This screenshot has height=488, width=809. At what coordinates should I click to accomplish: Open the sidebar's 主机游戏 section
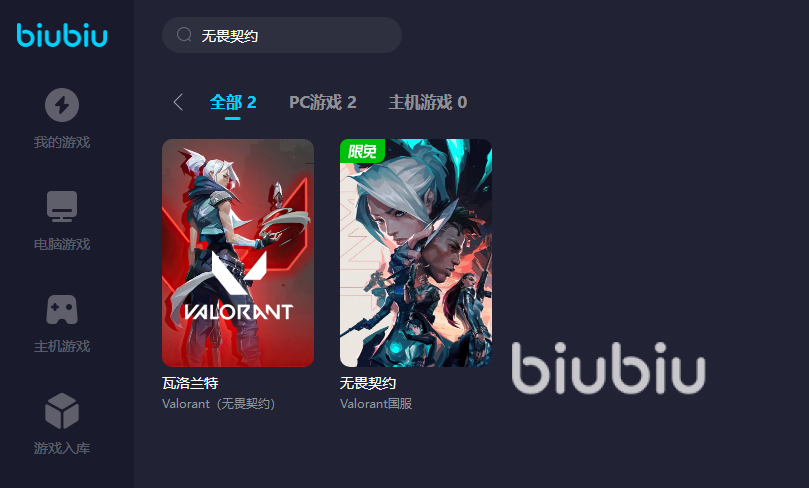(62, 322)
